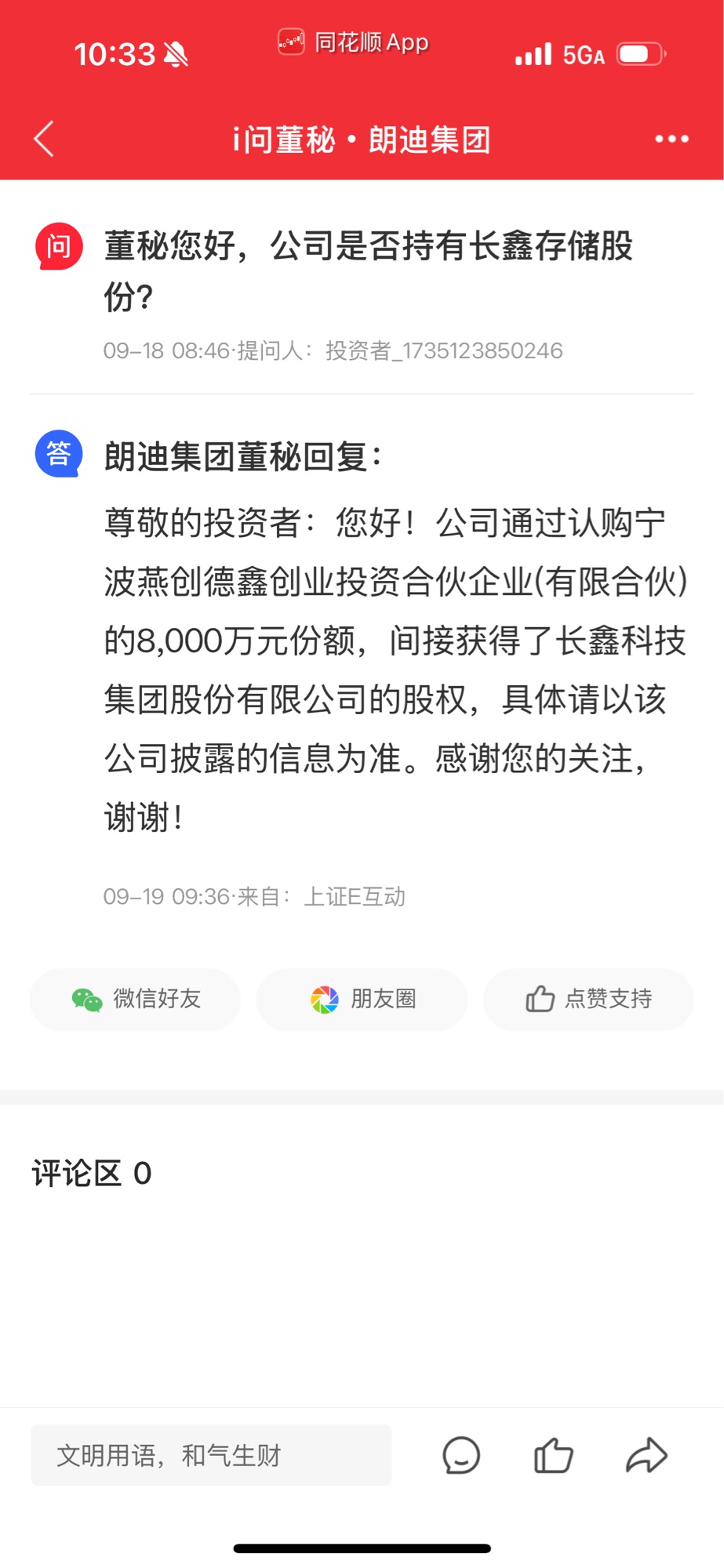This screenshot has width=724, height=1568.
Task: Open the three-dot overflow menu
Action: 671,139
